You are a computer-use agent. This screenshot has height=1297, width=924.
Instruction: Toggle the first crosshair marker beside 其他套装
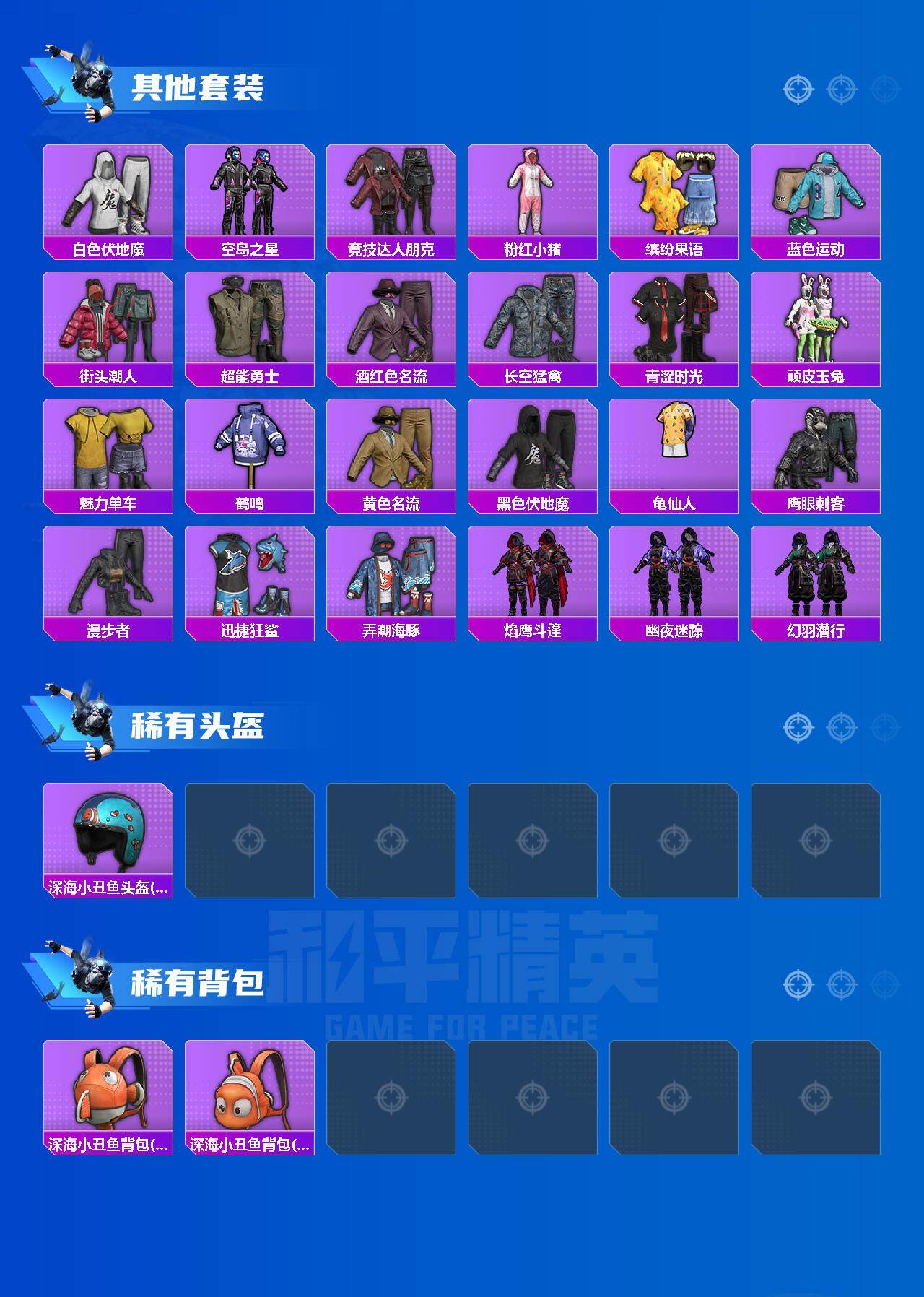[x=798, y=88]
